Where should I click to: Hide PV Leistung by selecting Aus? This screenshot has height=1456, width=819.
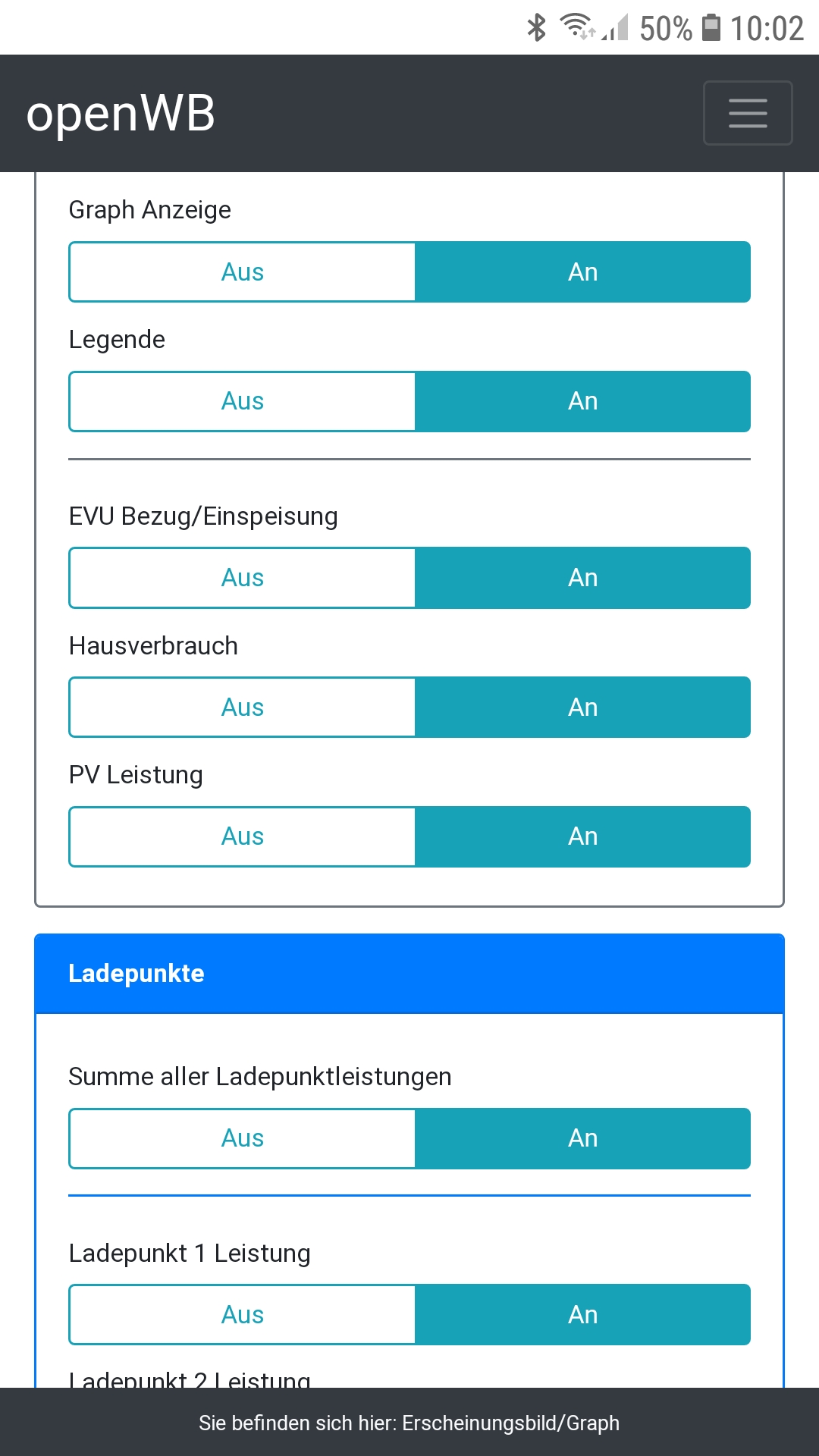point(243,836)
